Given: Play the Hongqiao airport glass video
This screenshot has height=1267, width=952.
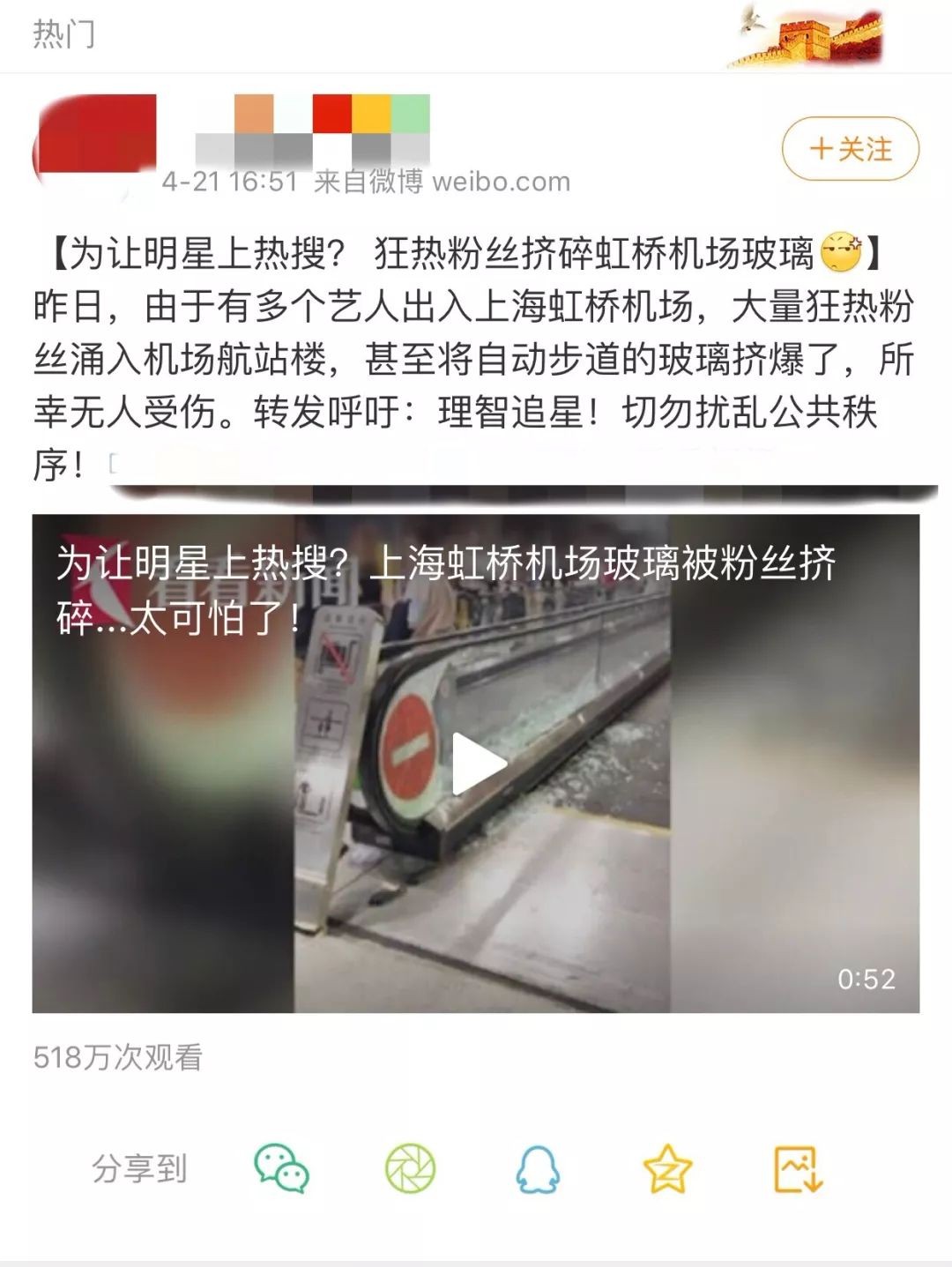Looking at the screenshot, I should pos(477,764).
